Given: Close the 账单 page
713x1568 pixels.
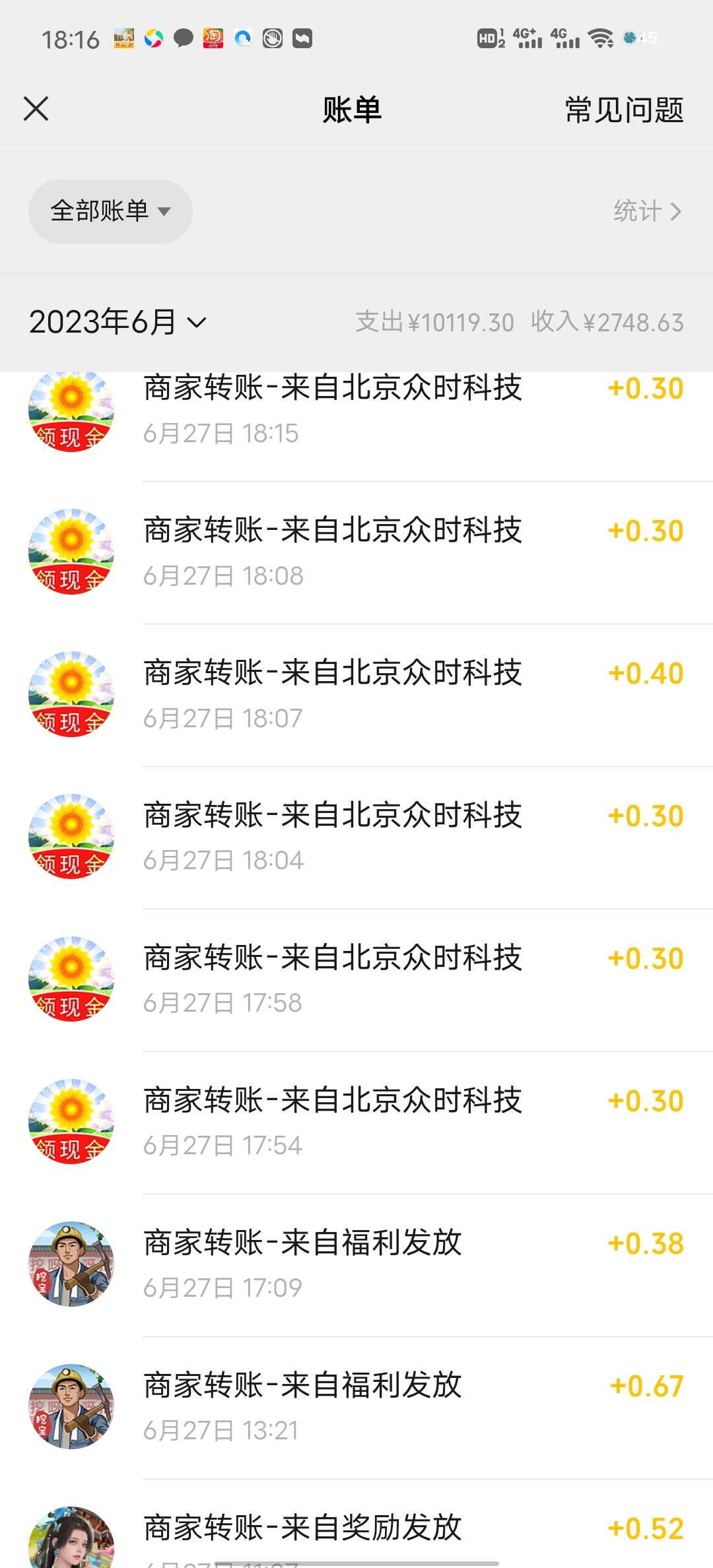Looking at the screenshot, I should coord(36,109).
